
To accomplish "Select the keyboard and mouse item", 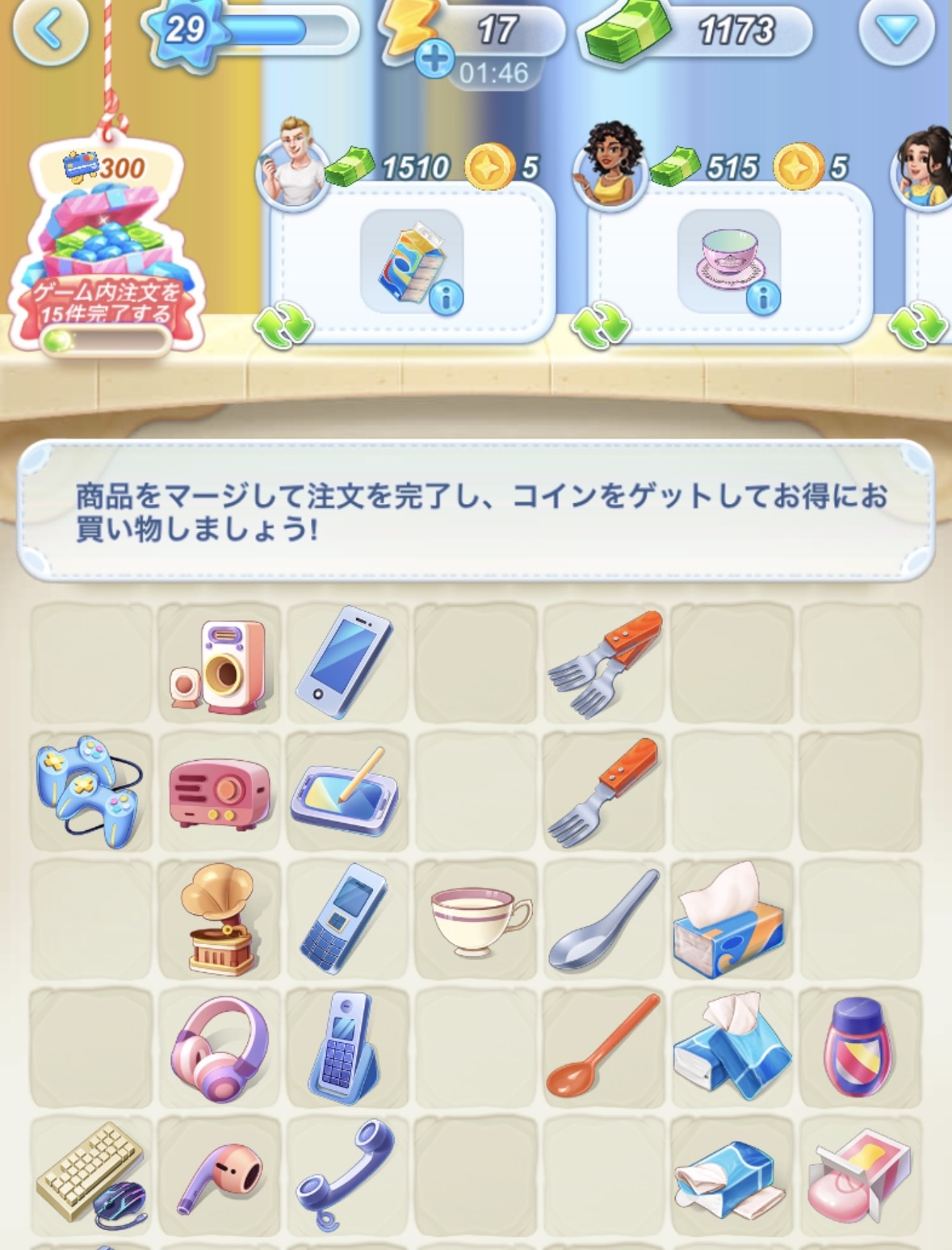I will click(x=90, y=1173).
